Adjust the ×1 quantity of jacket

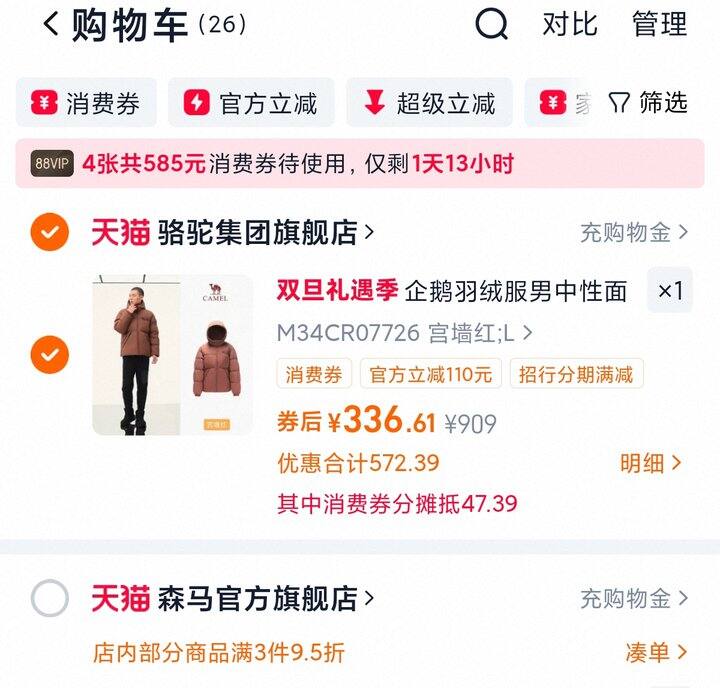669,291
